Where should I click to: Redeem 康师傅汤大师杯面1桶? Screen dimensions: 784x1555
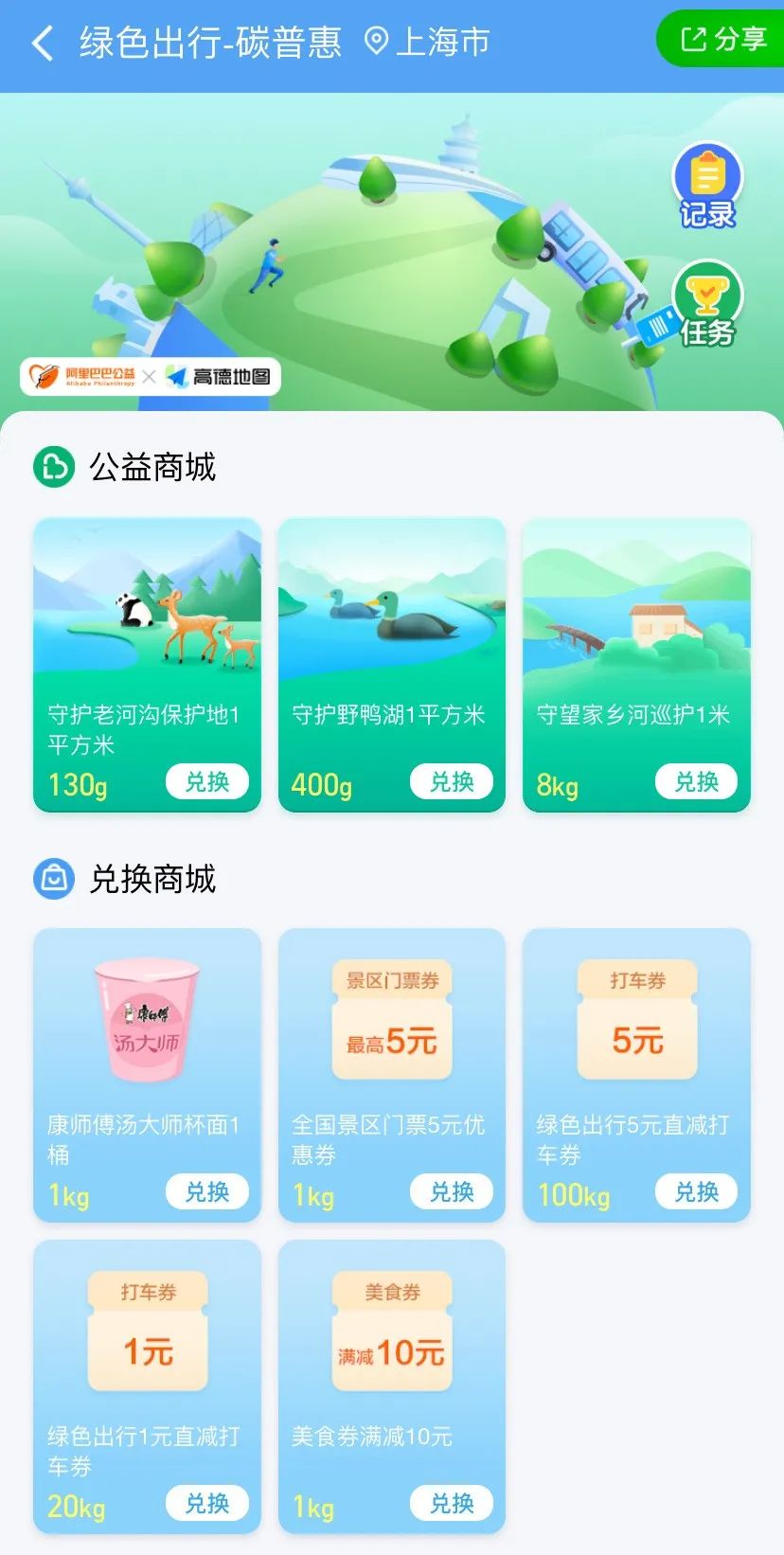pyautogui.click(x=206, y=1191)
